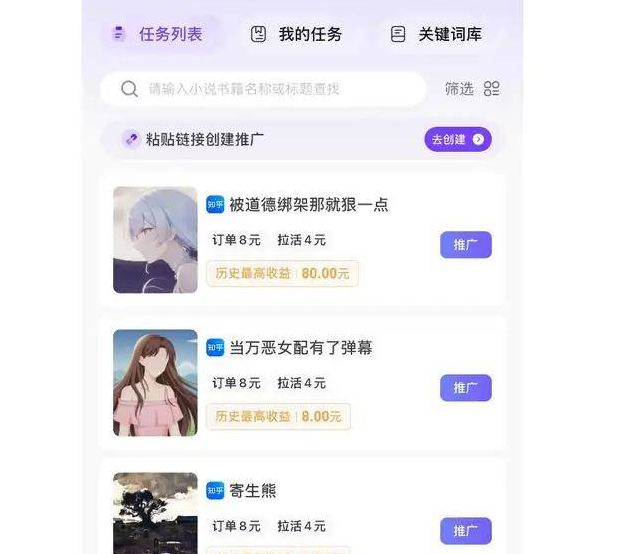
Task: Open the 被道德绑架那就狠一点 task card
Action: coord(308,205)
